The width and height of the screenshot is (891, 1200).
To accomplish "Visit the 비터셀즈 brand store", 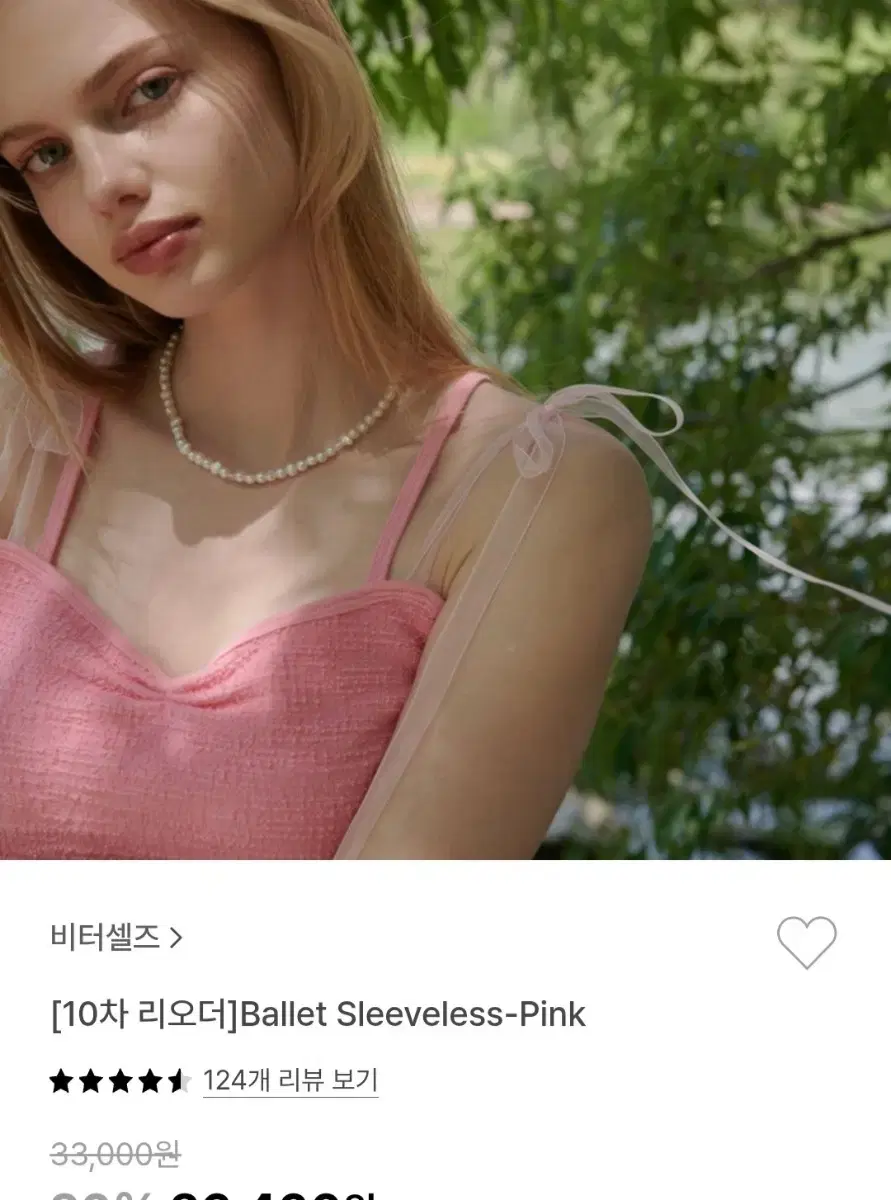I will pyautogui.click(x=105, y=935).
